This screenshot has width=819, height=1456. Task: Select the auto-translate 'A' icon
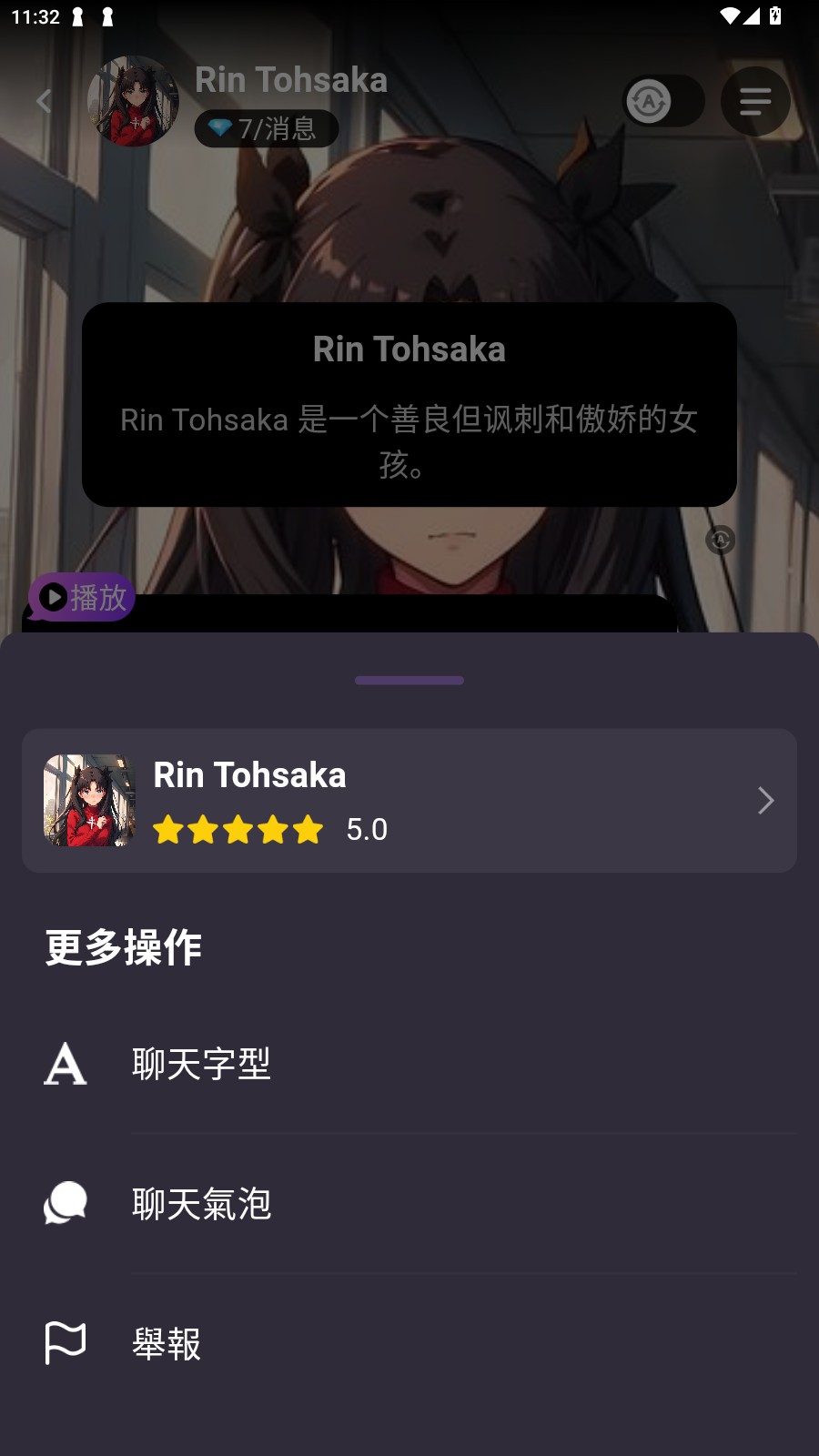[x=648, y=101]
